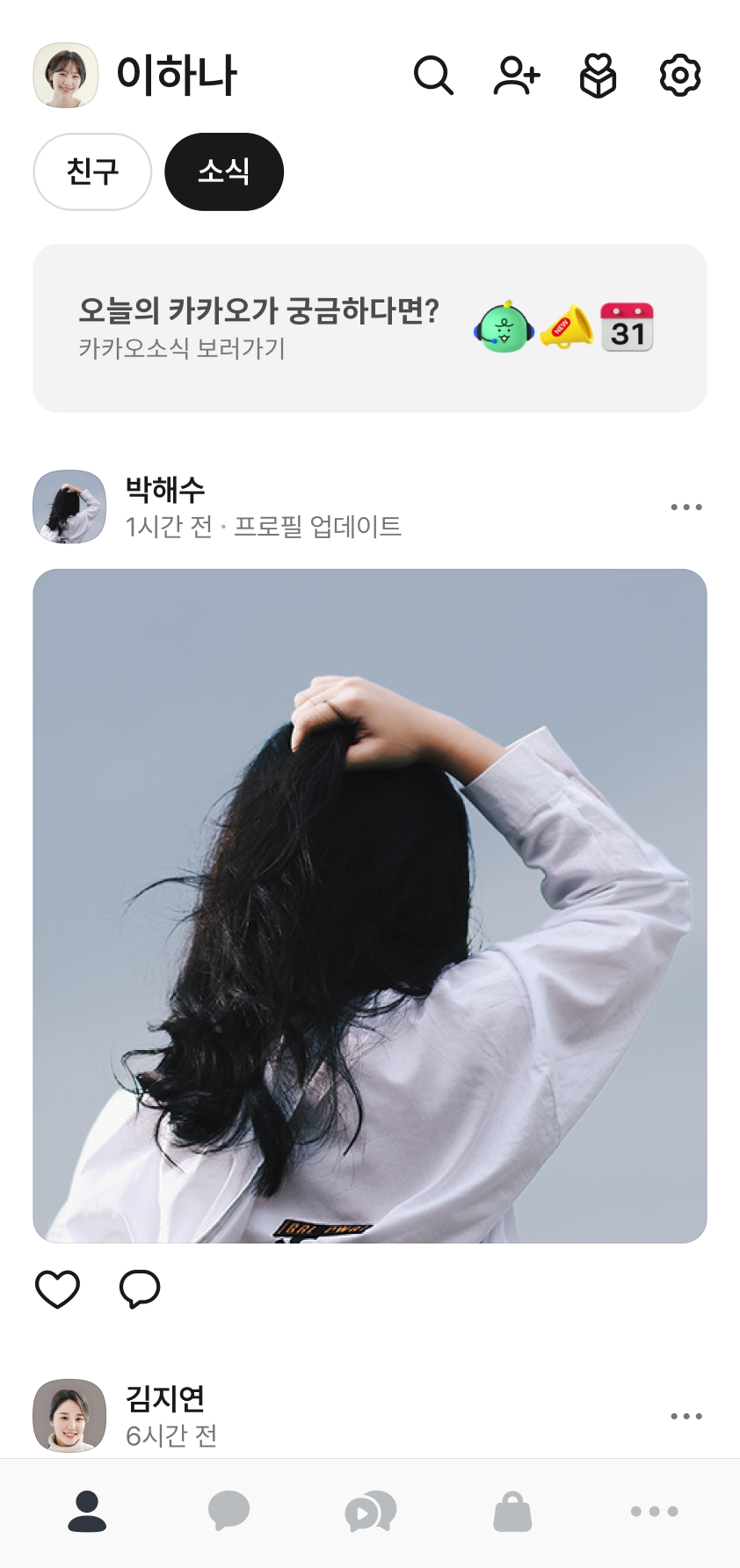Image resolution: width=740 pixels, height=1568 pixels.
Task: Open options menu on 김지연's post
Action: [x=686, y=1416]
